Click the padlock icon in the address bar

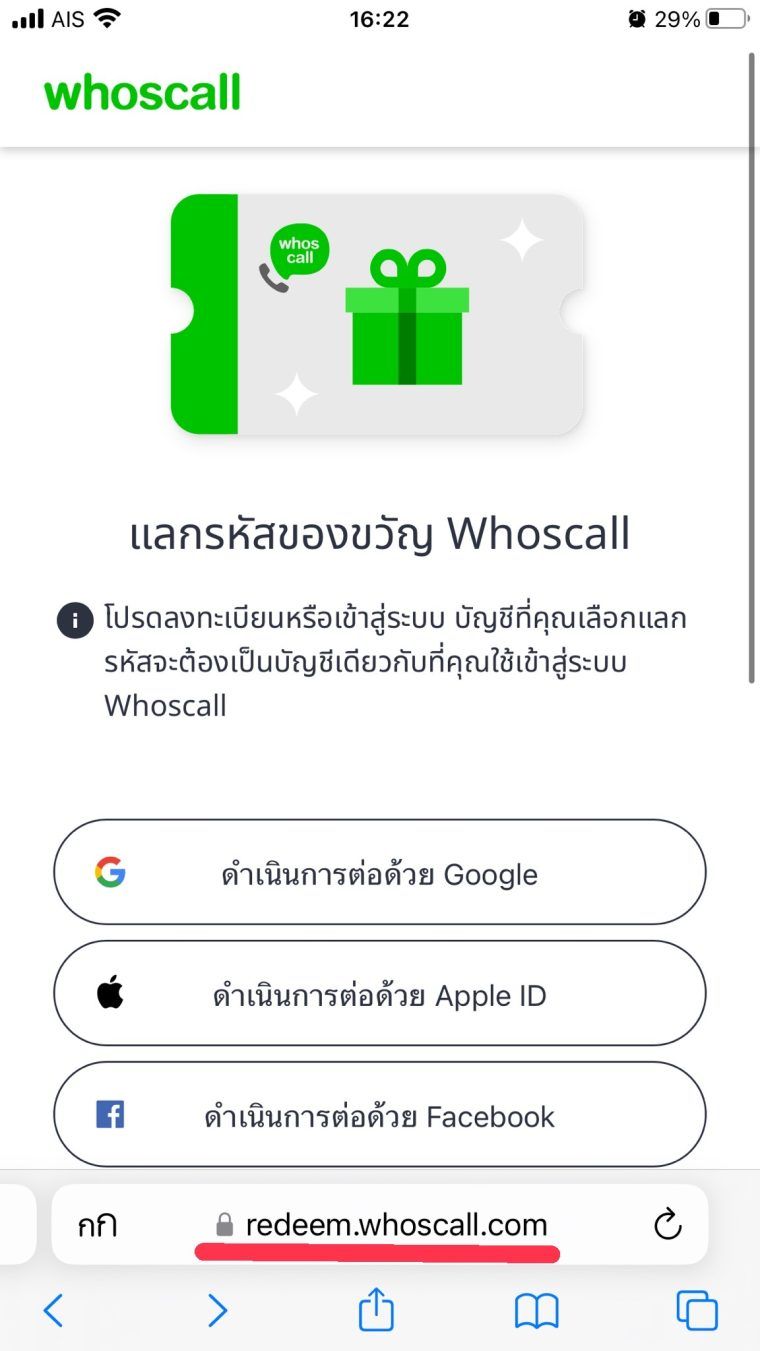coord(224,1224)
